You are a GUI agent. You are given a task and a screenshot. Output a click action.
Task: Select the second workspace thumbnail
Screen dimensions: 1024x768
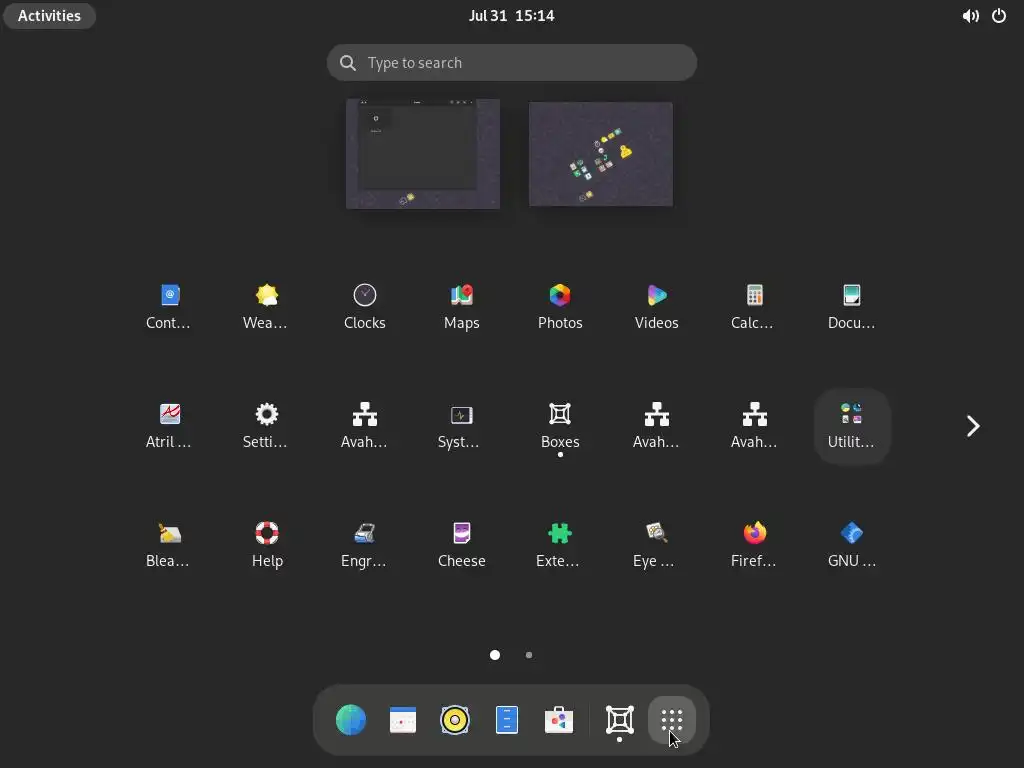tap(600, 154)
